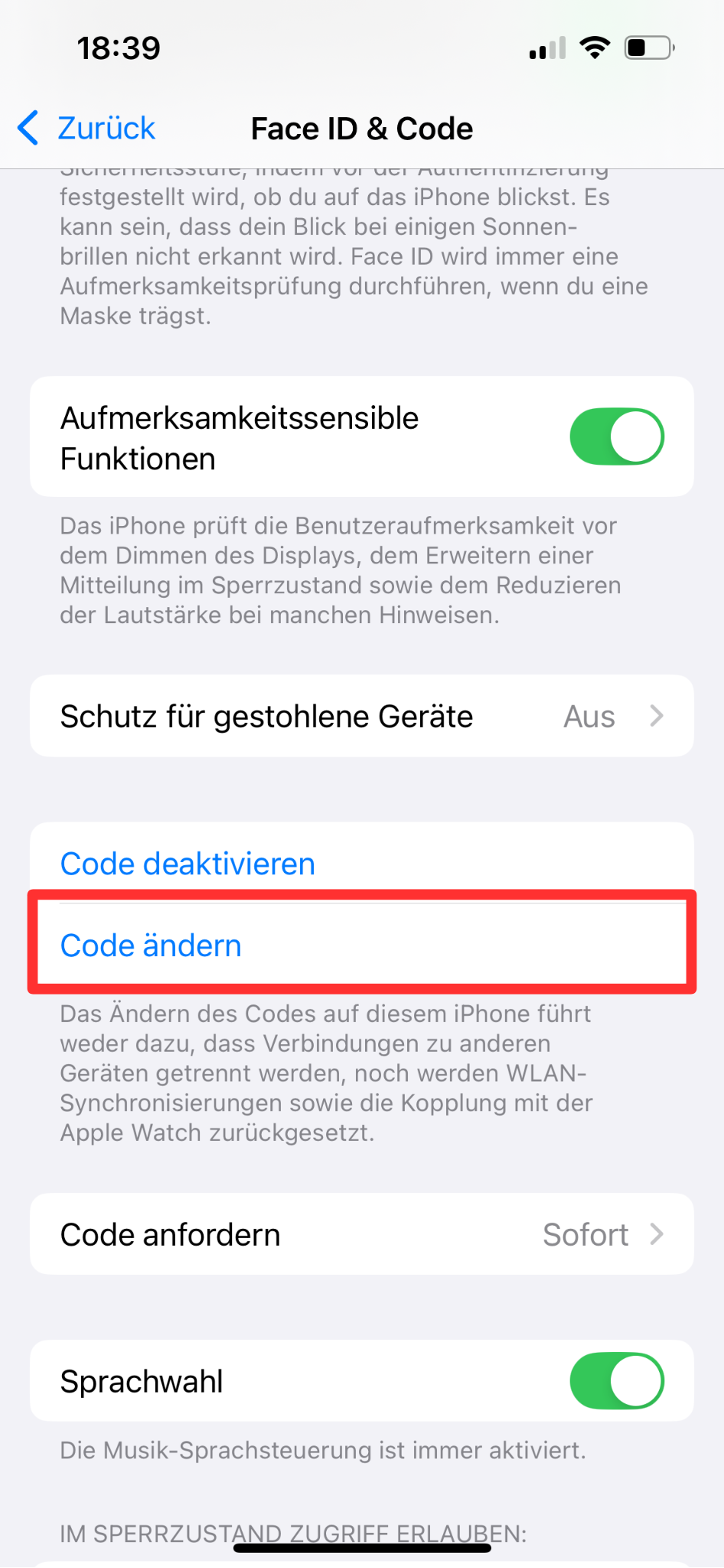Go back via the Zurück button

pos(87,129)
